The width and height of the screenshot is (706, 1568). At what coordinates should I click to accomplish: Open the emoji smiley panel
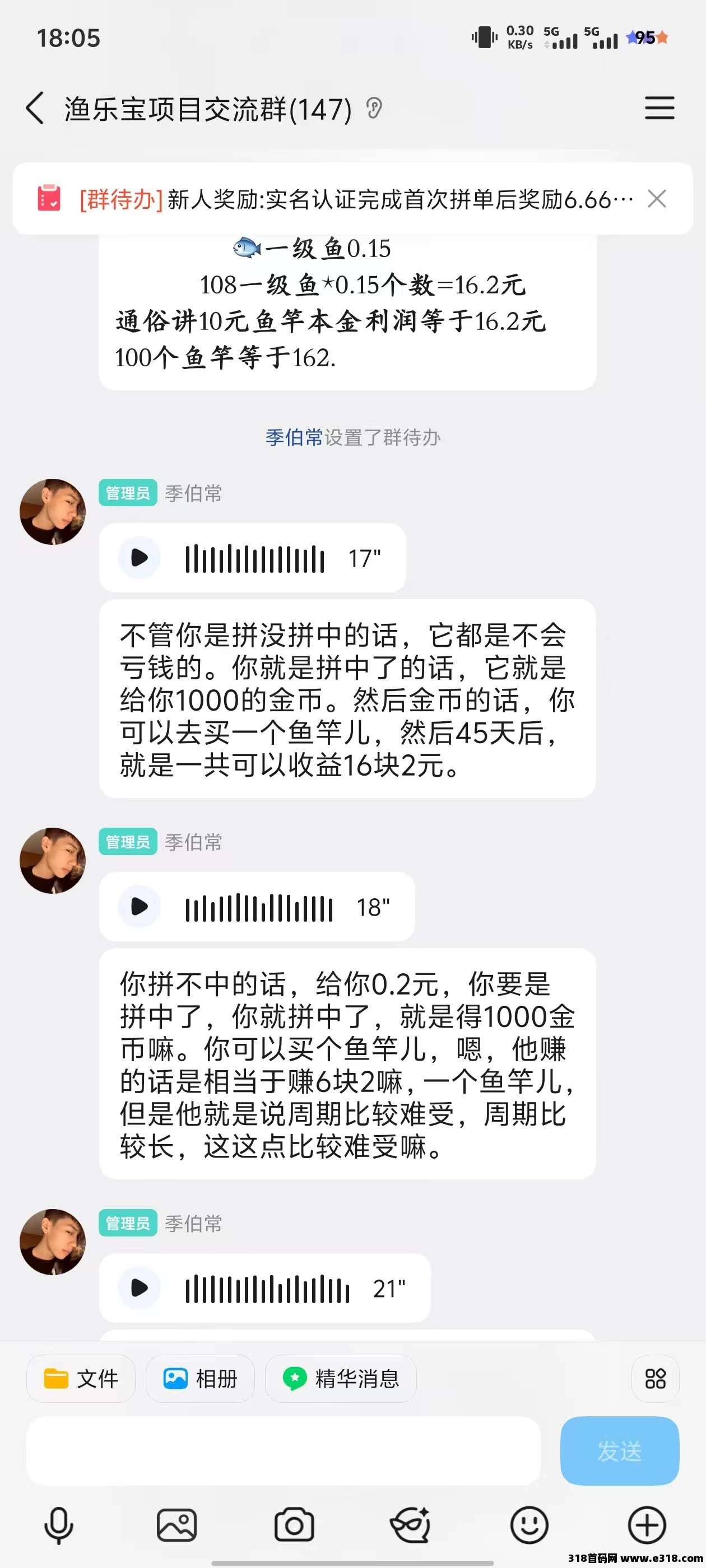coord(529,1525)
